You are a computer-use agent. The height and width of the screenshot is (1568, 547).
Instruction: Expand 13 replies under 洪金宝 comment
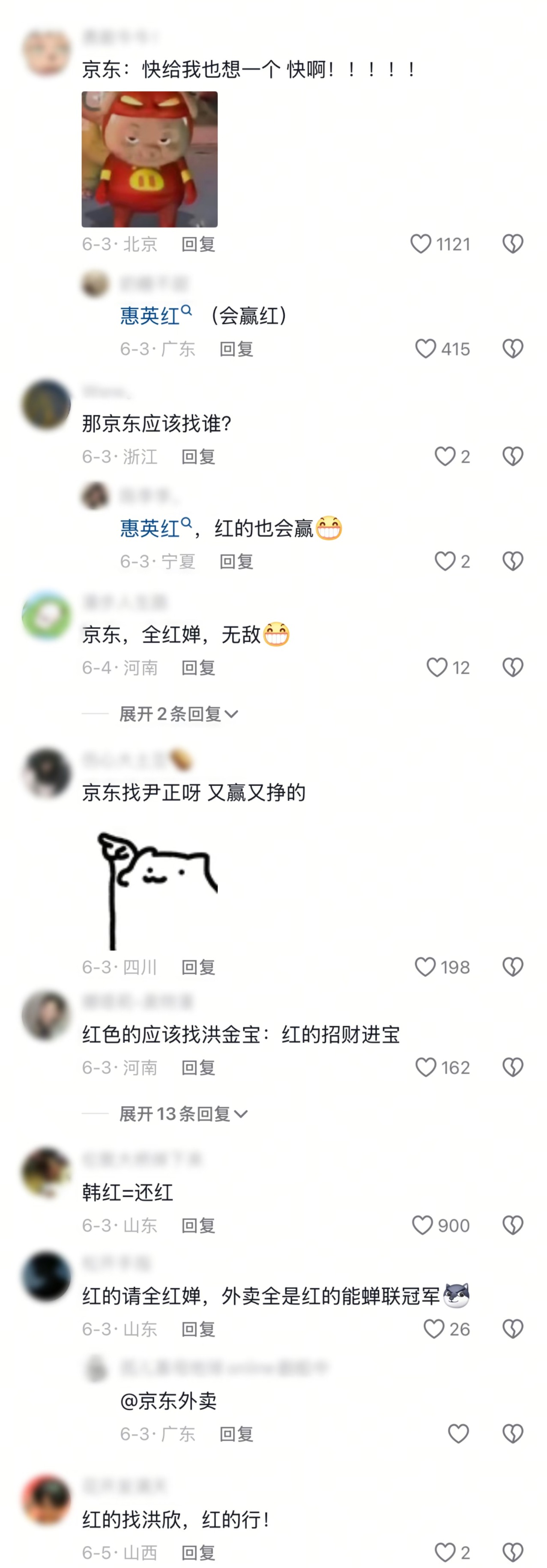tap(182, 1114)
